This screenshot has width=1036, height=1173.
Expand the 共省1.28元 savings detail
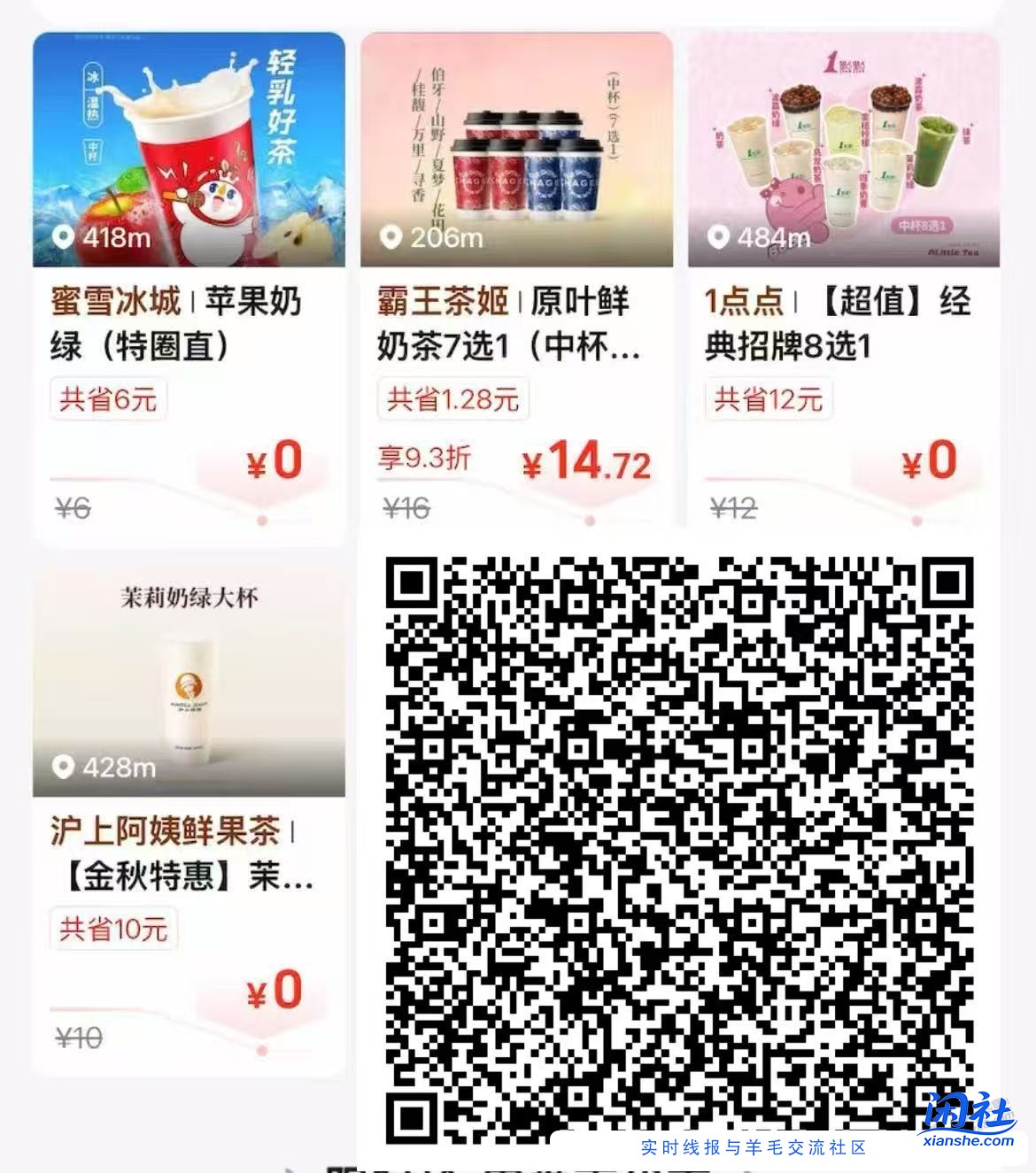(452, 399)
